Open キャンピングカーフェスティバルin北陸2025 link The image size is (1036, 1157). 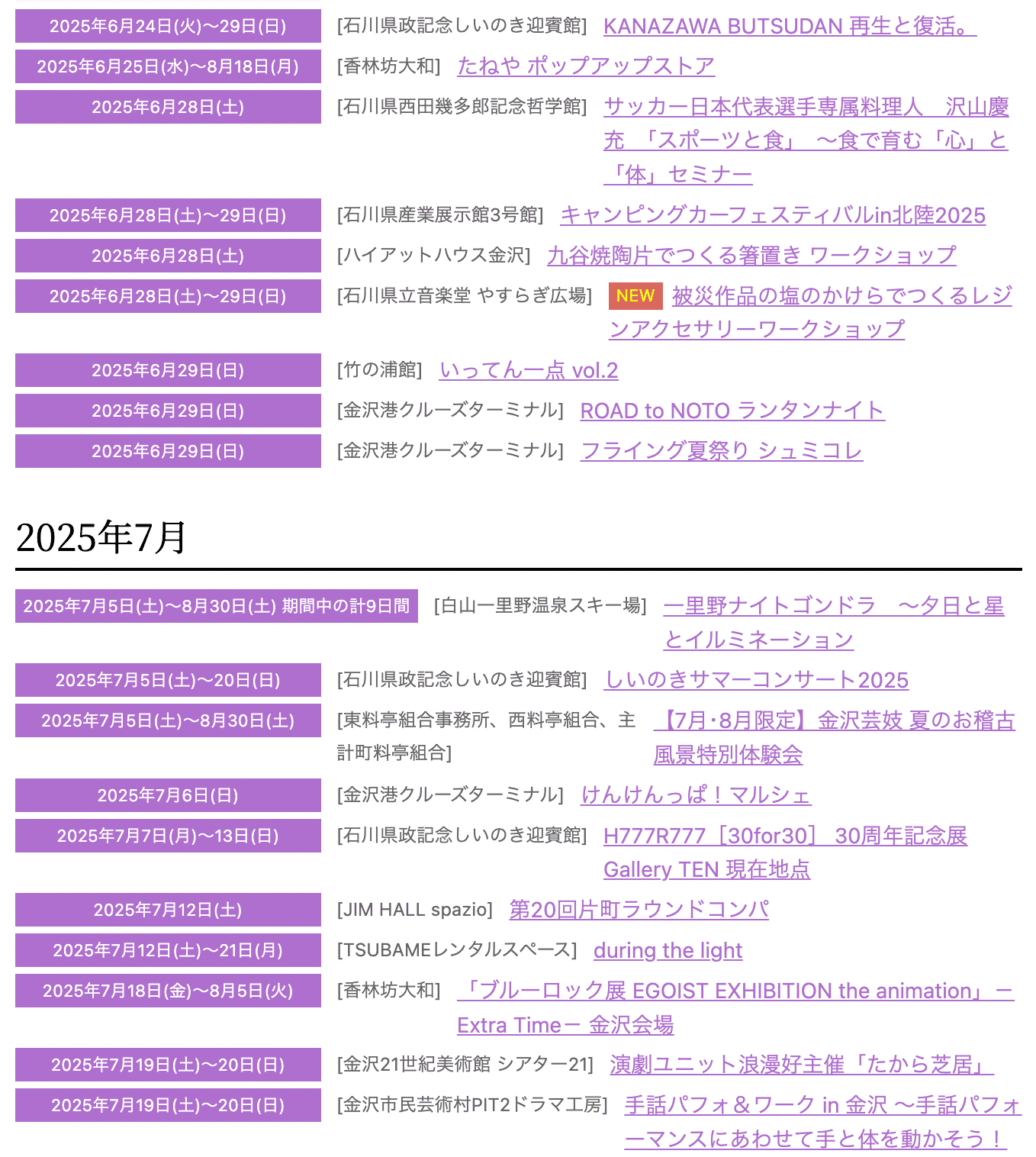pyautogui.click(x=772, y=216)
